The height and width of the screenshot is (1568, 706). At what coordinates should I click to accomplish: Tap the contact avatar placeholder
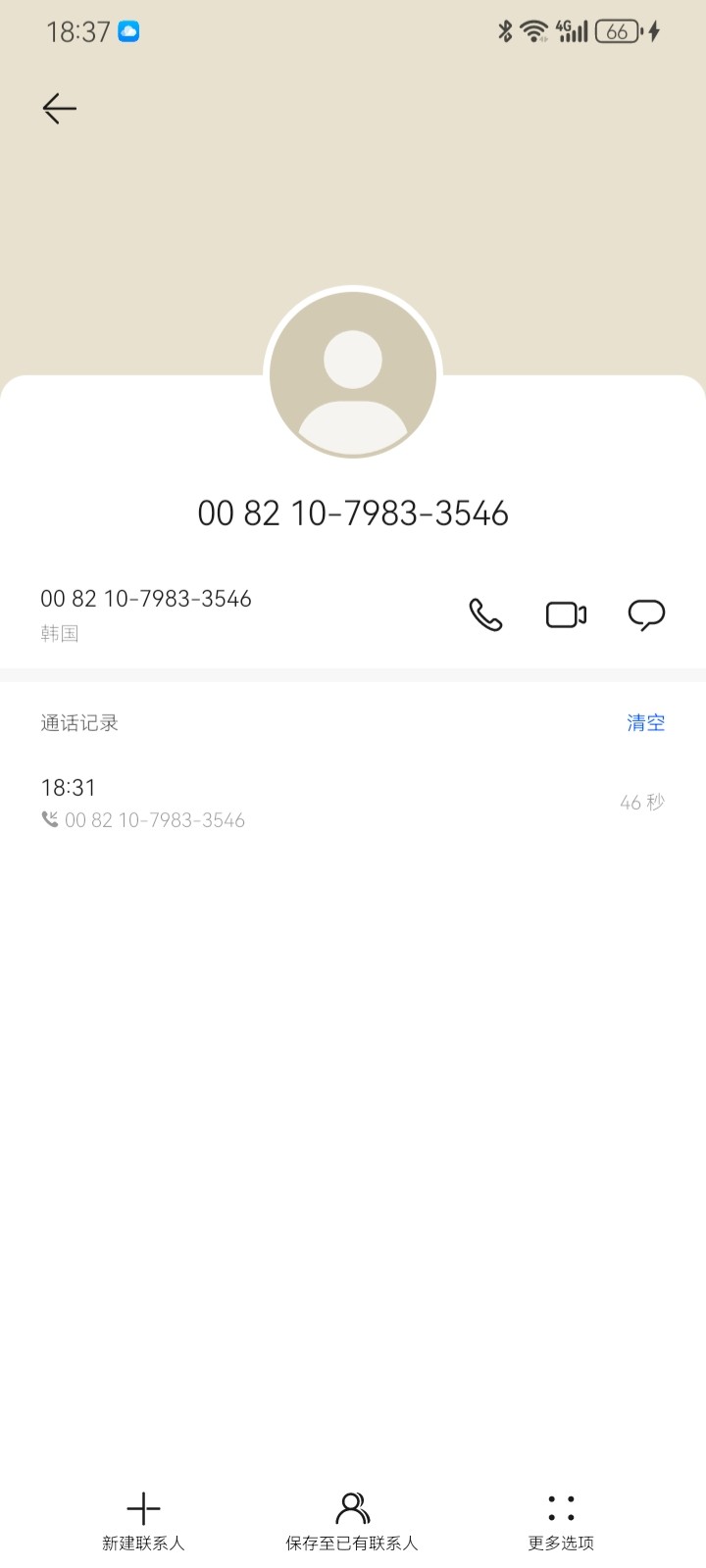(x=353, y=374)
